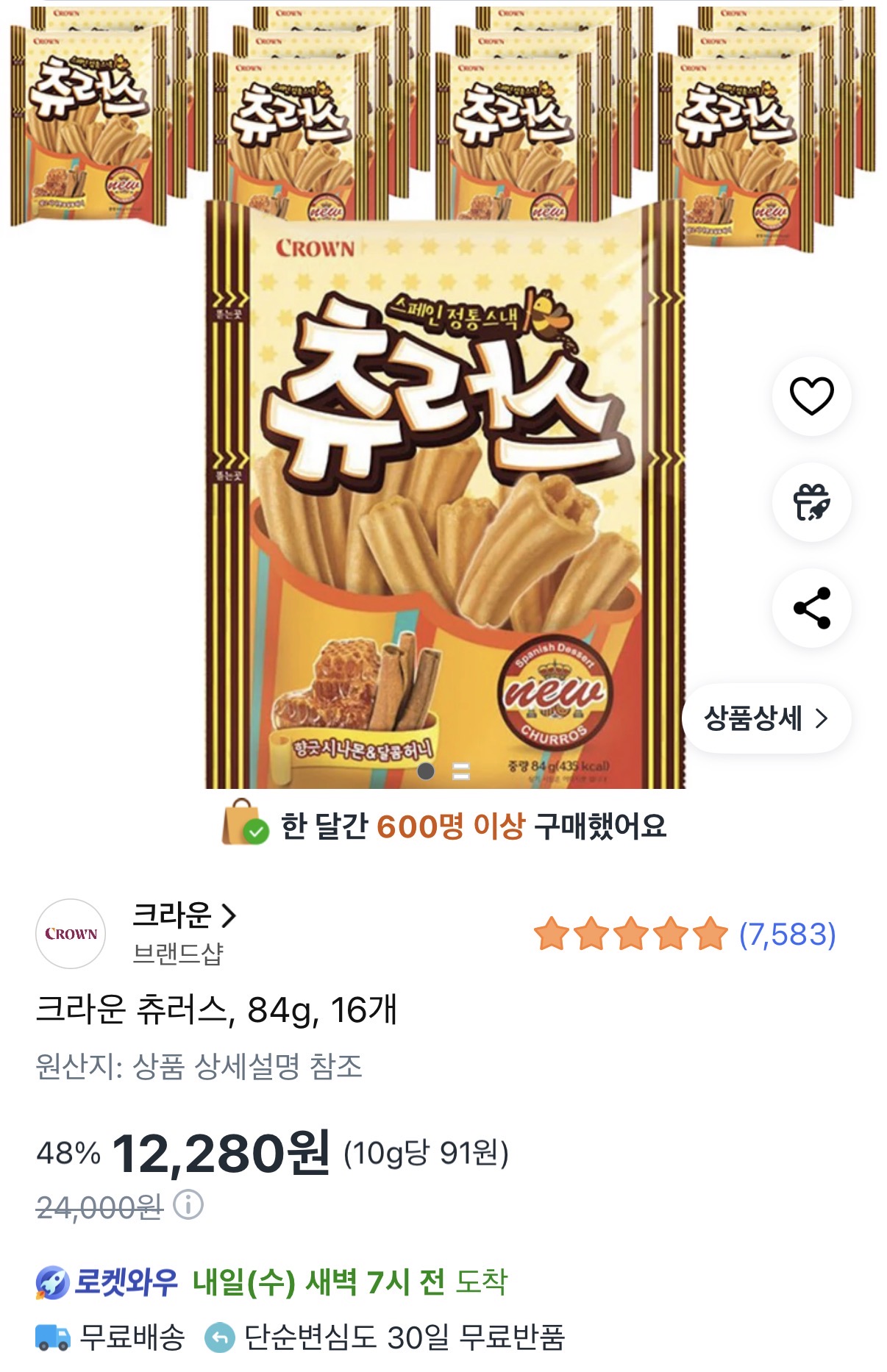Open 상품상세 product details
This screenshot has height=1372, width=887.
(766, 718)
